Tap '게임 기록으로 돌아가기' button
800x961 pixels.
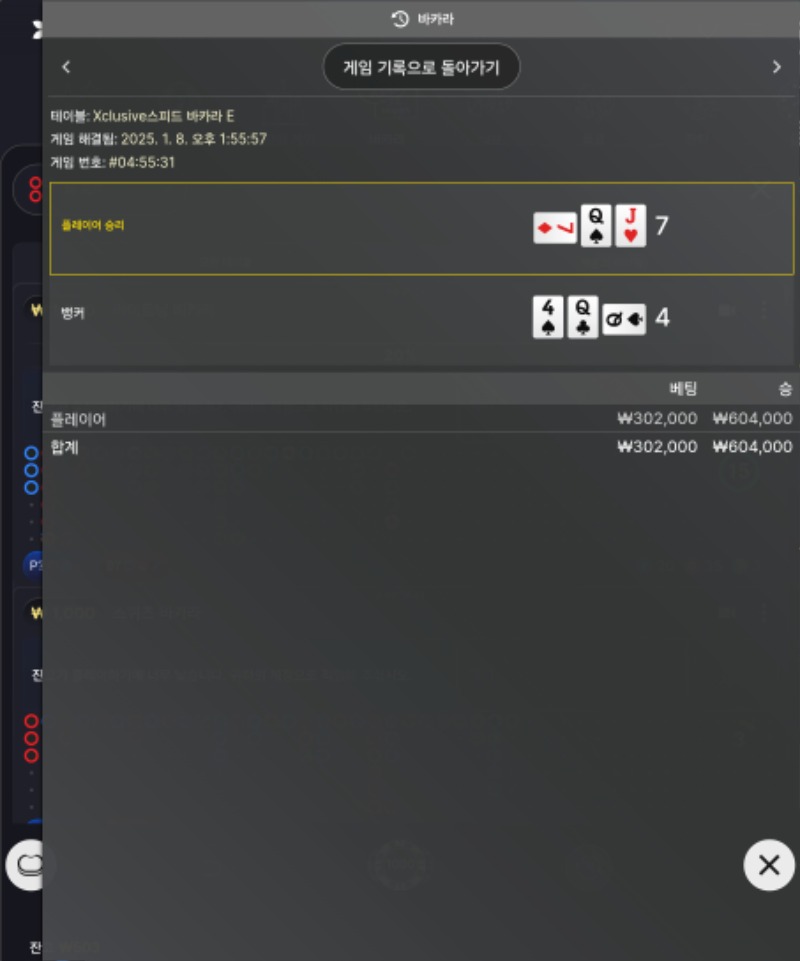(x=421, y=67)
